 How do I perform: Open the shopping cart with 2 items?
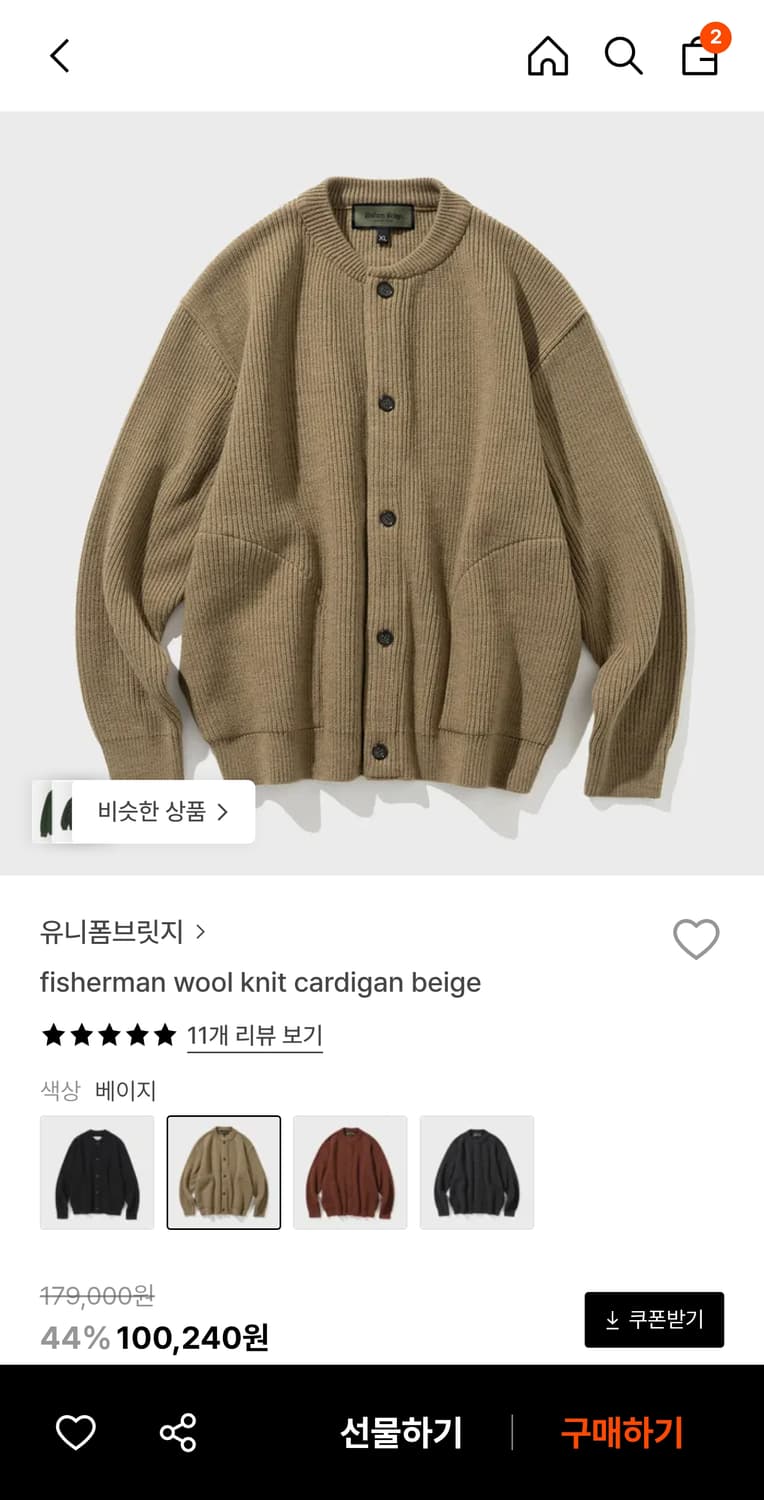coord(699,58)
